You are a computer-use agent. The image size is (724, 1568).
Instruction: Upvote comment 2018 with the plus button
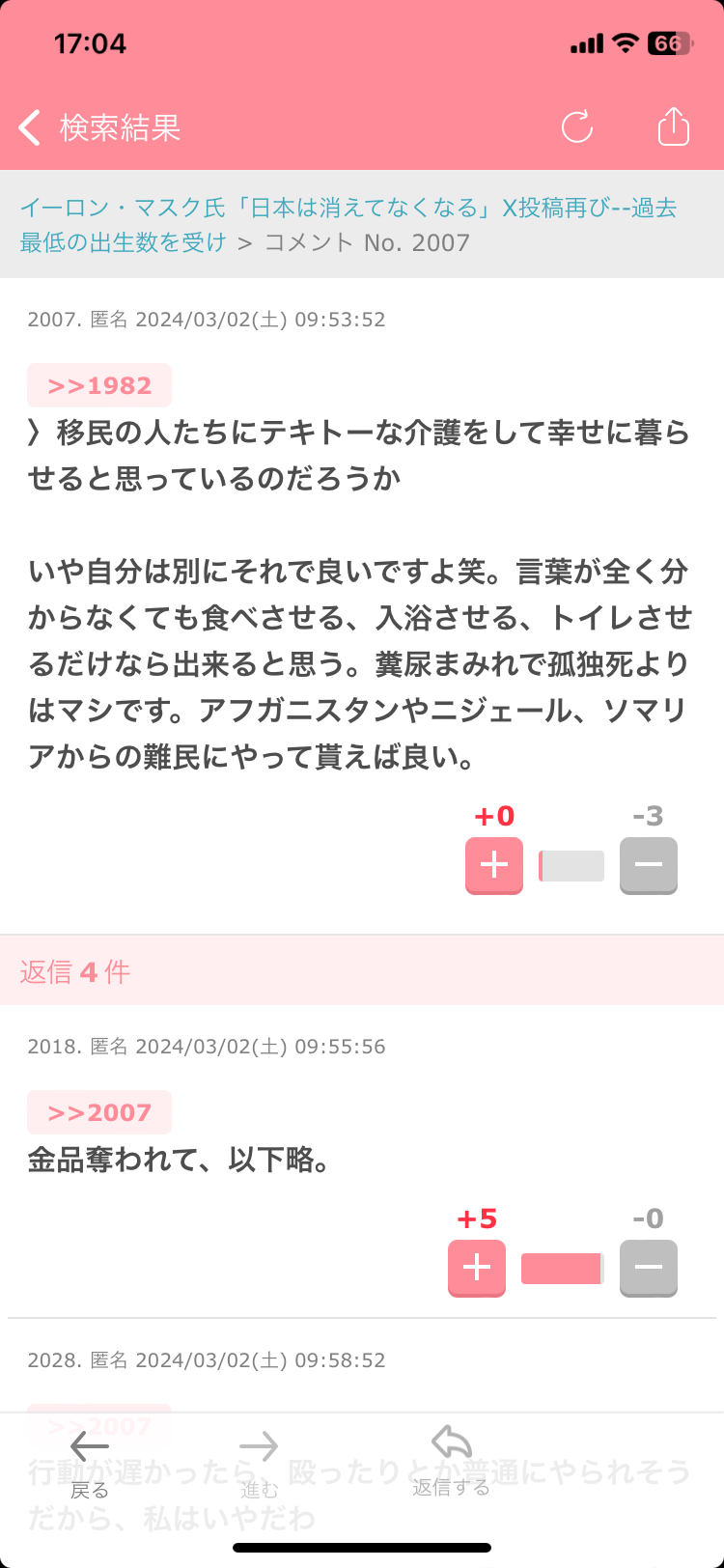pyautogui.click(x=477, y=1269)
